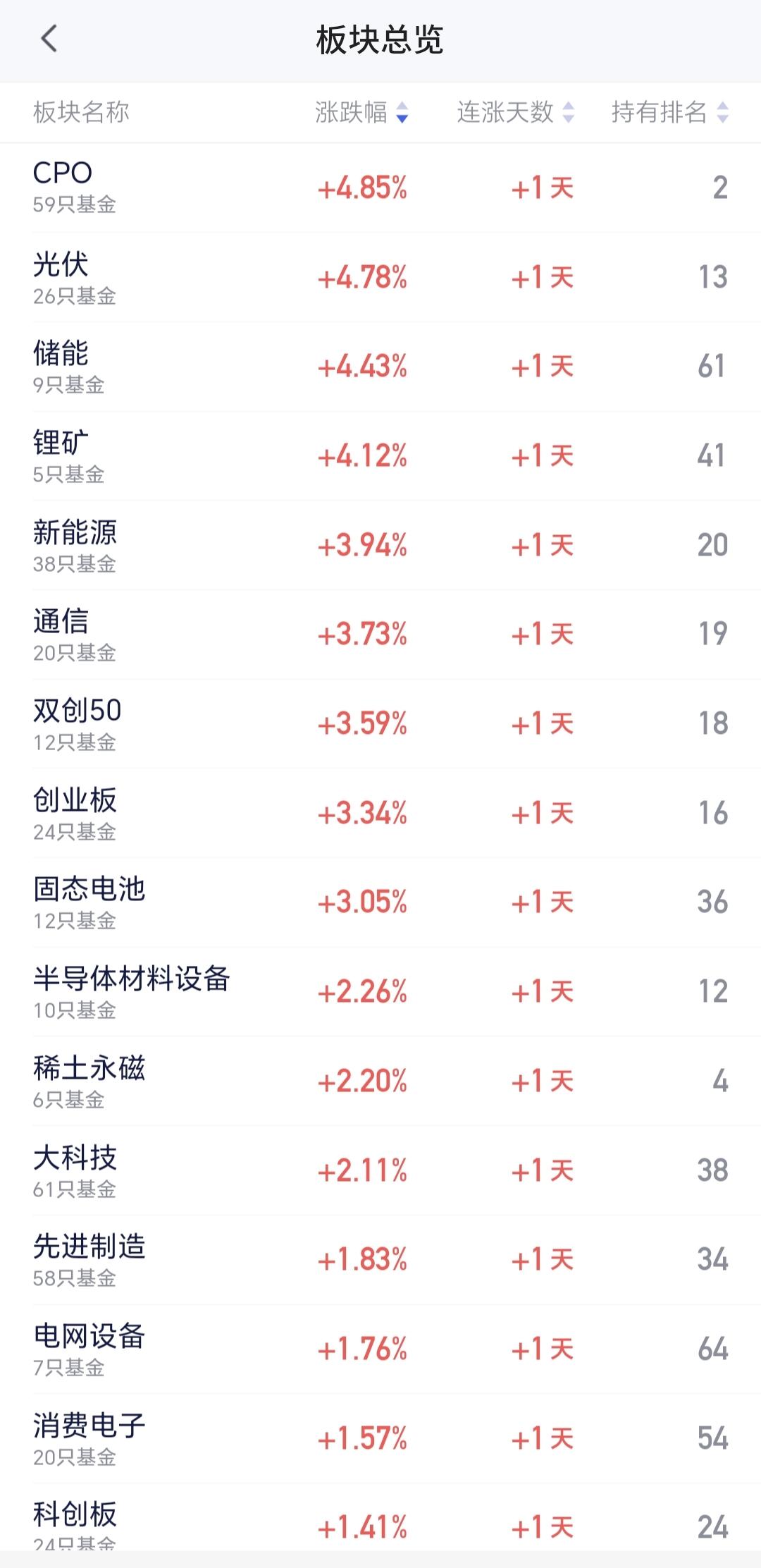
Task: Open the 电网设备 sector row
Action: coord(380,1349)
